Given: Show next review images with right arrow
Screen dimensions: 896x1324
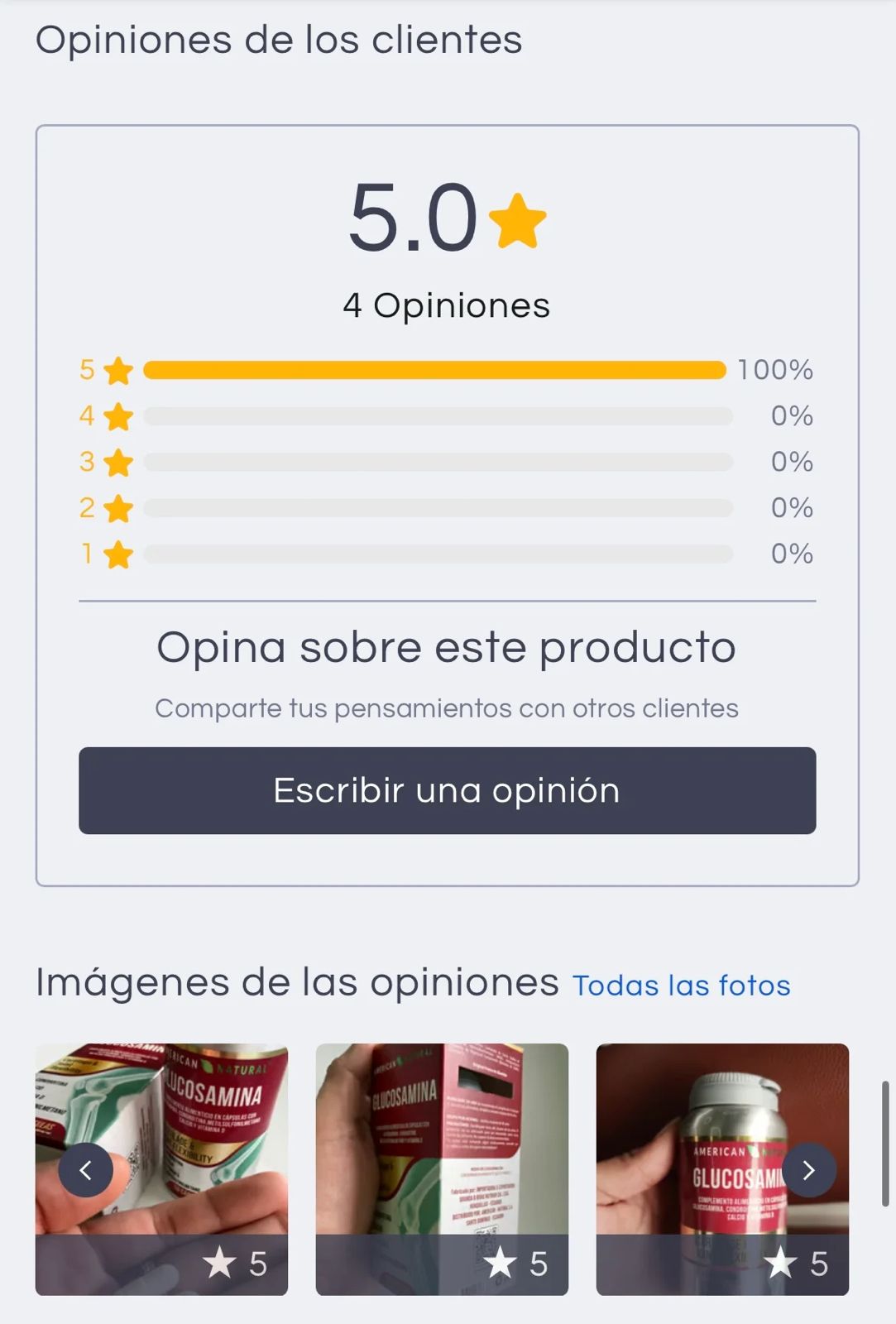Looking at the screenshot, I should 808,1169.
